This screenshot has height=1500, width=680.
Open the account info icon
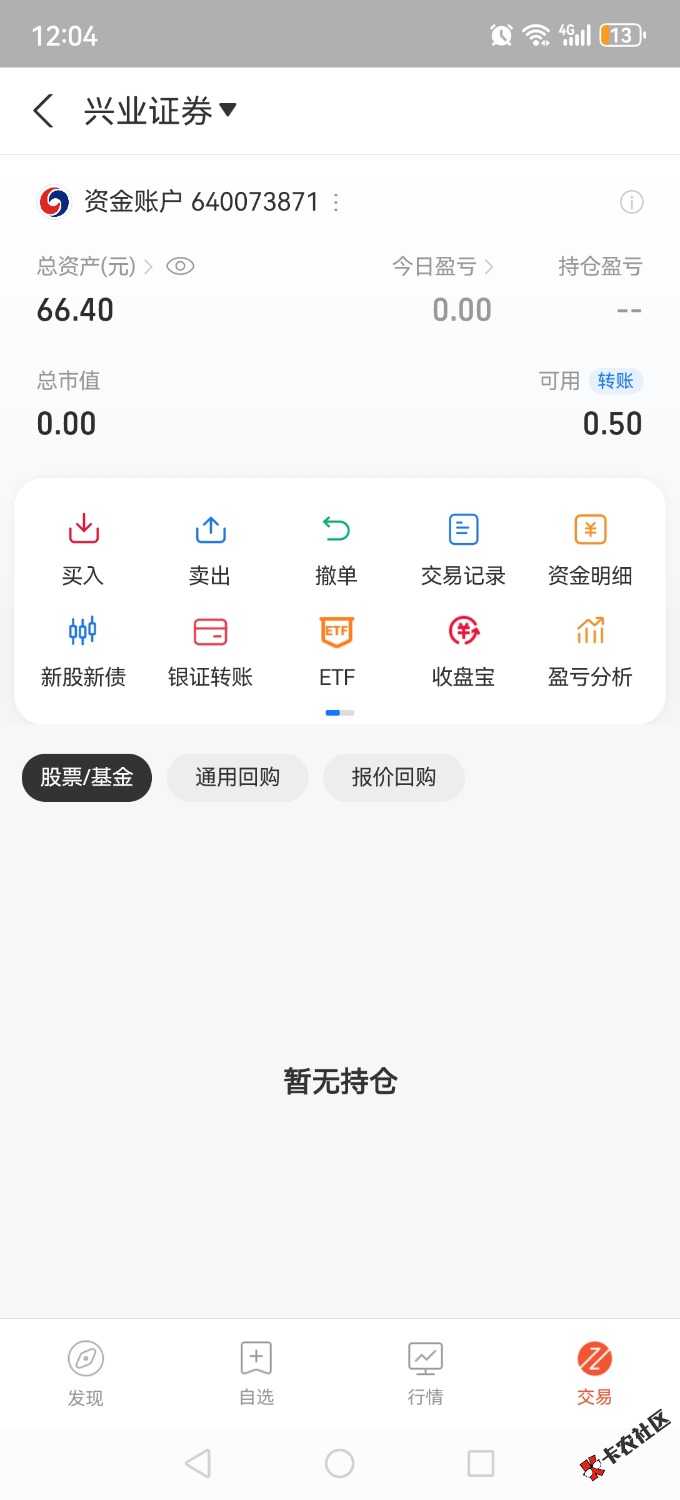pyautogui.click(x=632, y=203)
